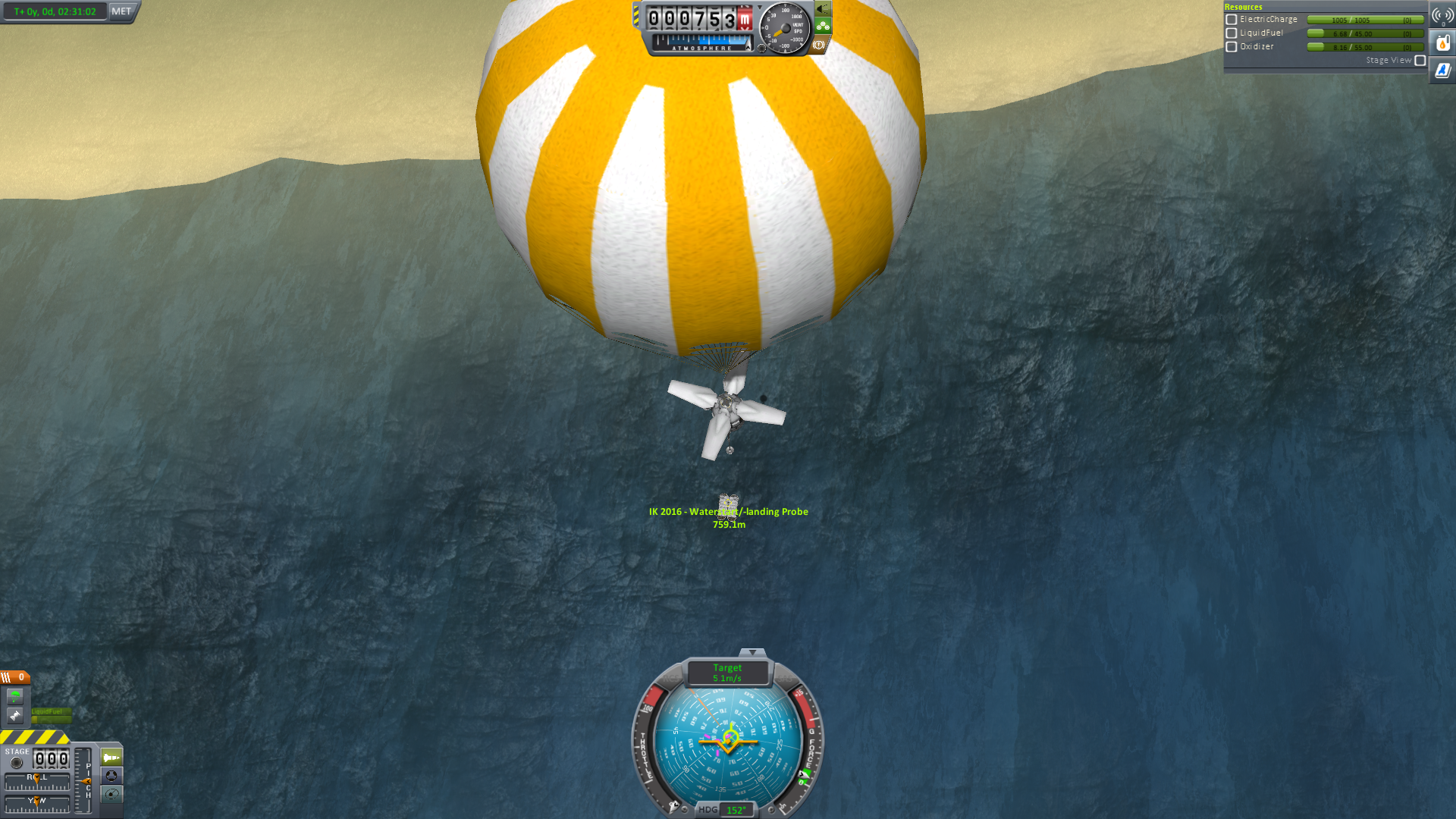Open the rocket KSPedia book icon

point(1442,71)
